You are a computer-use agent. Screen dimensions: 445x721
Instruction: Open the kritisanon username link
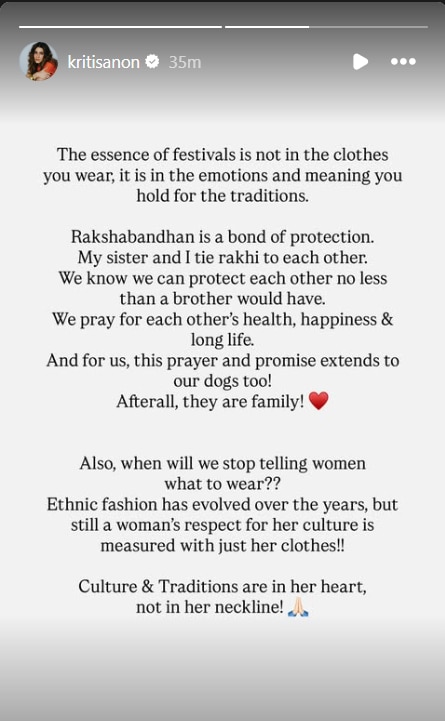click(x=103, y=62)
